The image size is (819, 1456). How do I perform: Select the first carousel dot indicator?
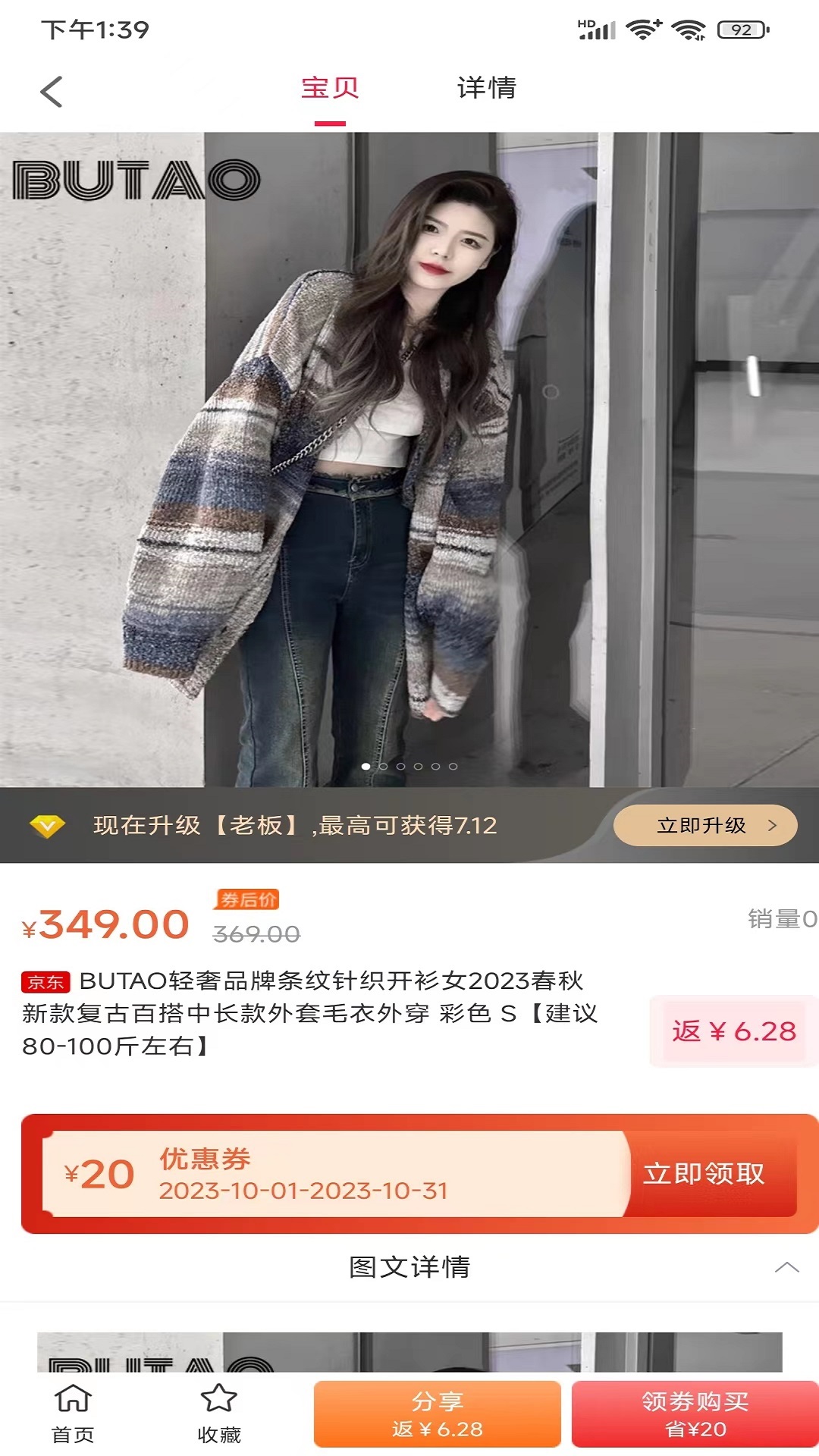[x=366, y=767]
